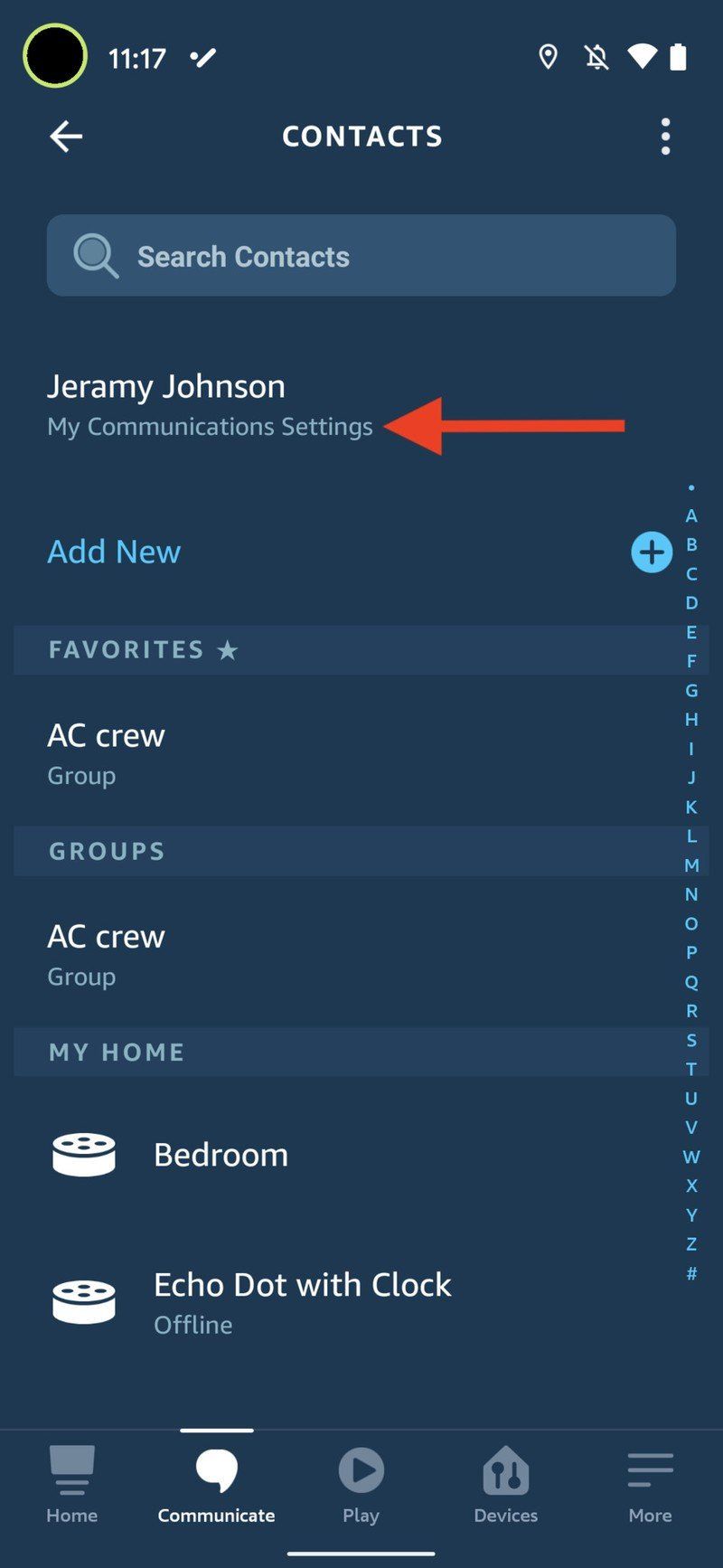This screenshot has width=723, height=1568.
Task: Select the Bedroom device
Action: pyautogui.click(x=221, y=1155)
